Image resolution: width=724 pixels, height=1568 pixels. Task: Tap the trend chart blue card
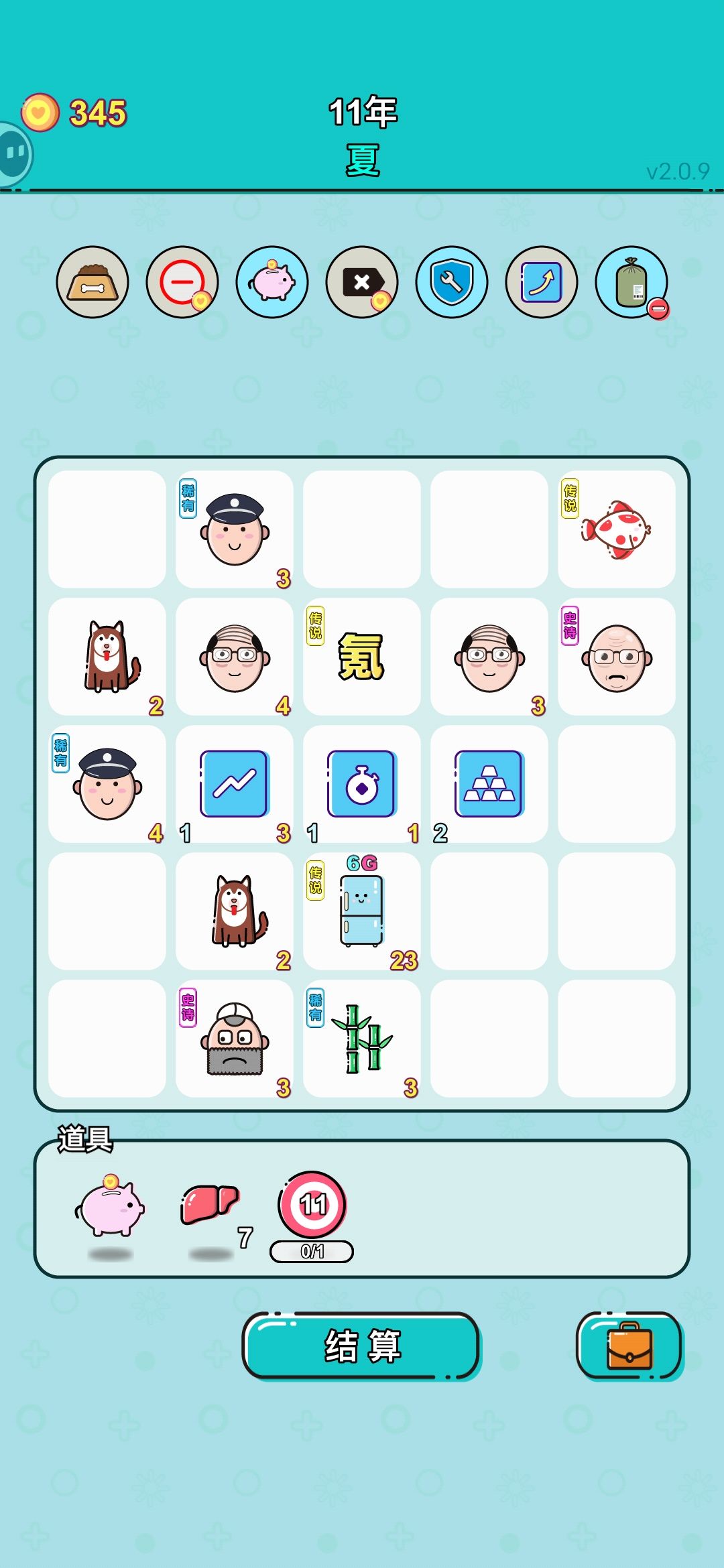(x=235, y=784)
